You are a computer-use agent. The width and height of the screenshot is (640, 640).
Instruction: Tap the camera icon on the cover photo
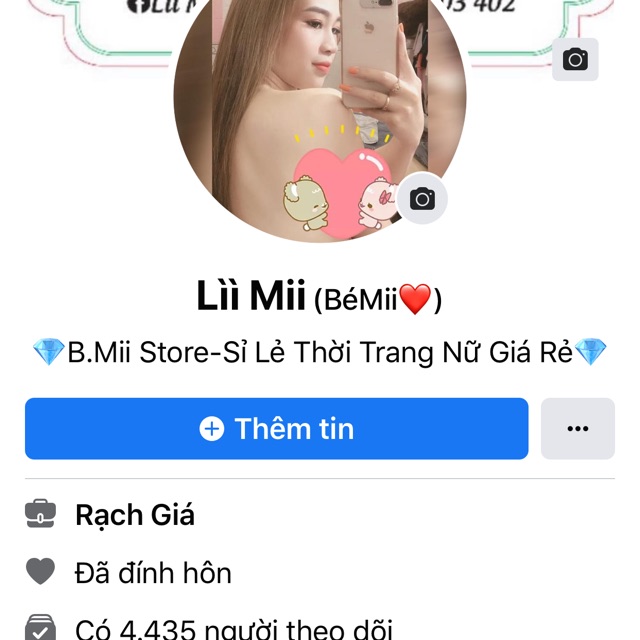click(575, 60)
